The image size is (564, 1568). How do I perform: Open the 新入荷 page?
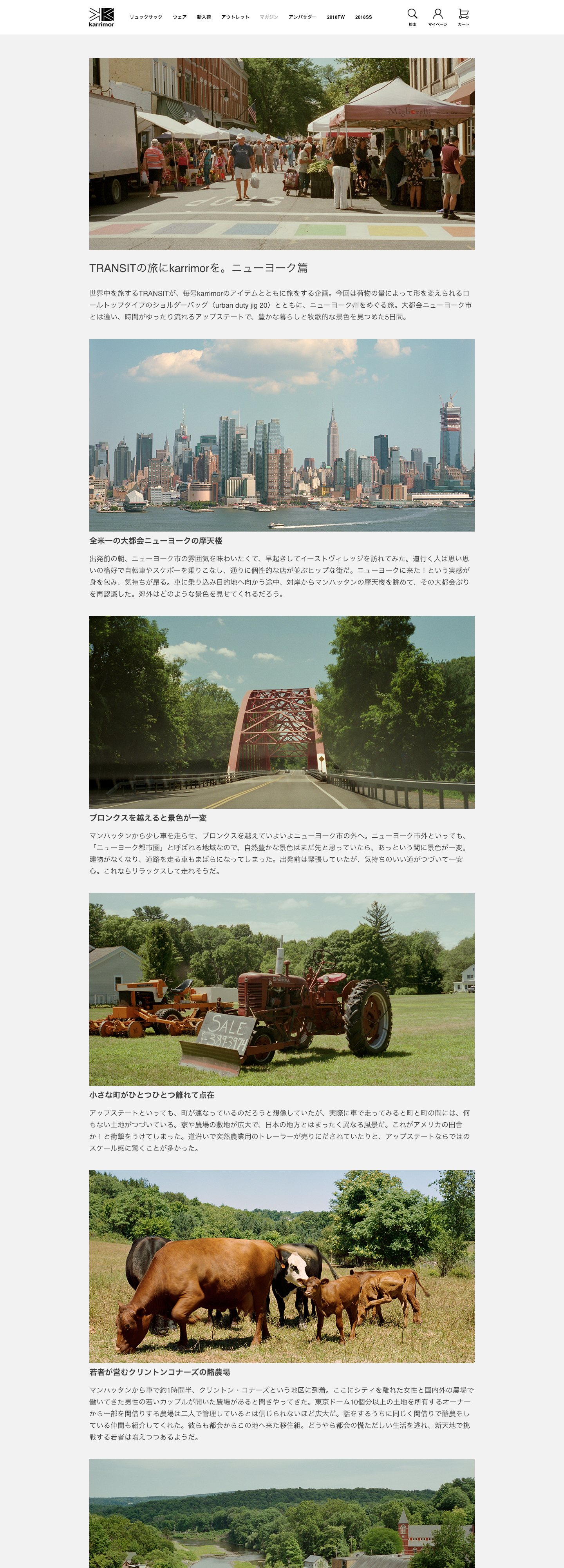click(204, 17)
